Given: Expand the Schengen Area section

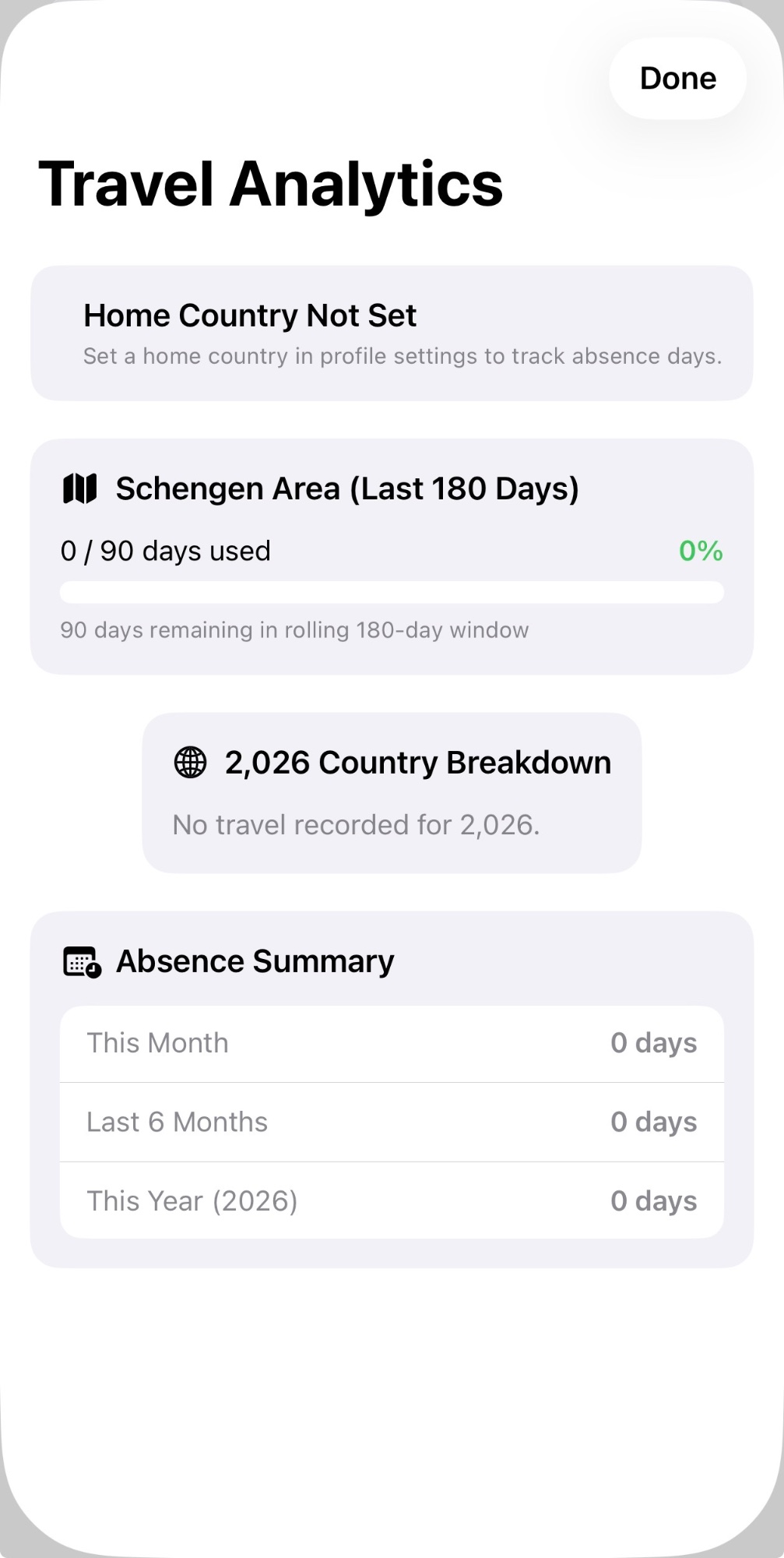Looking at the screenshot, I should point(392,553).
